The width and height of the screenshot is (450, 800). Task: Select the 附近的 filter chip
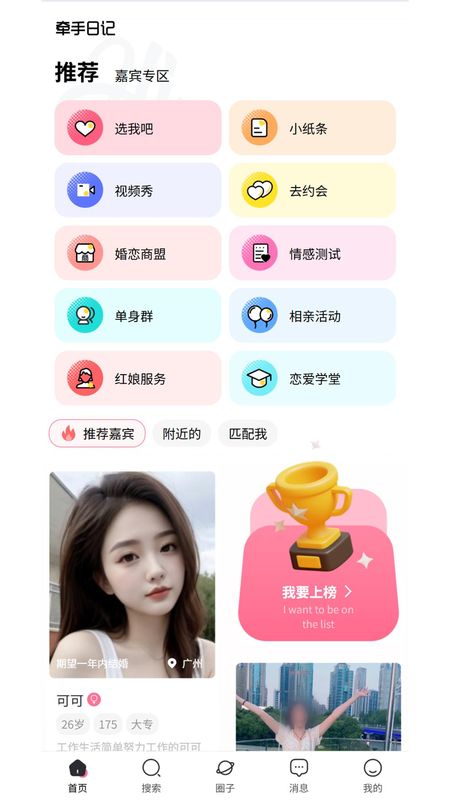182,434
